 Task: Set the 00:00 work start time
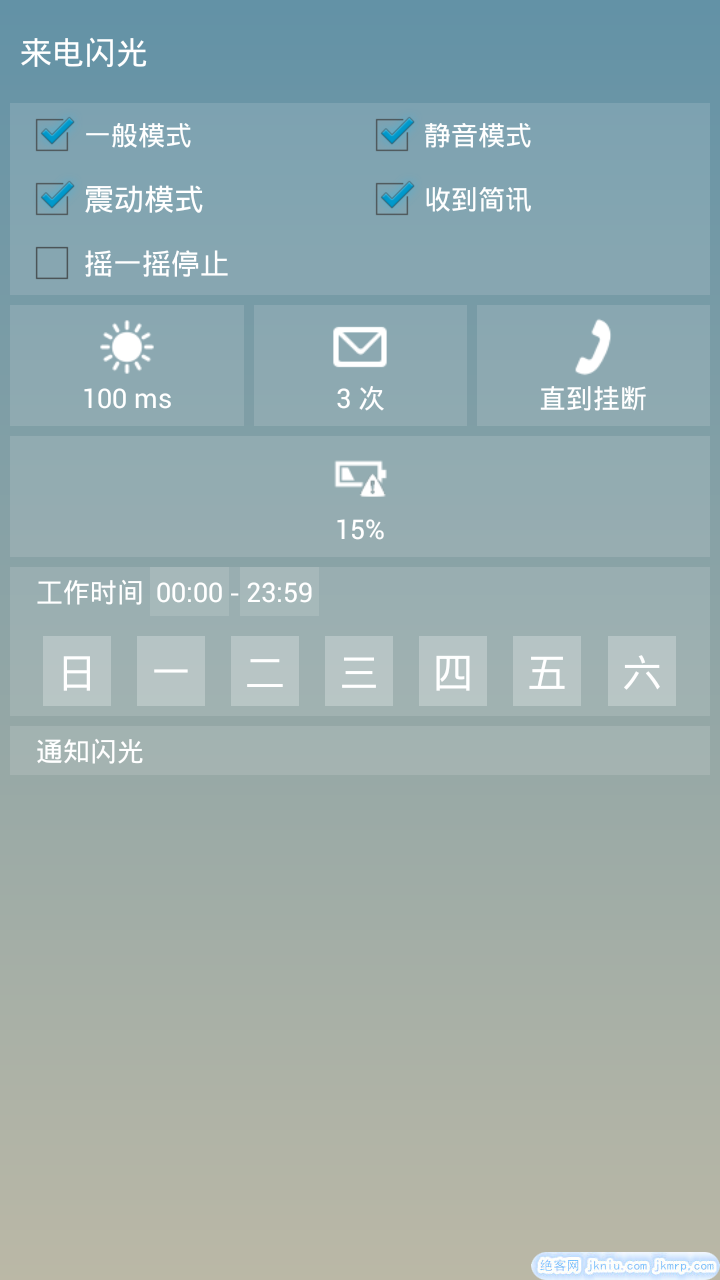point(189,592)
